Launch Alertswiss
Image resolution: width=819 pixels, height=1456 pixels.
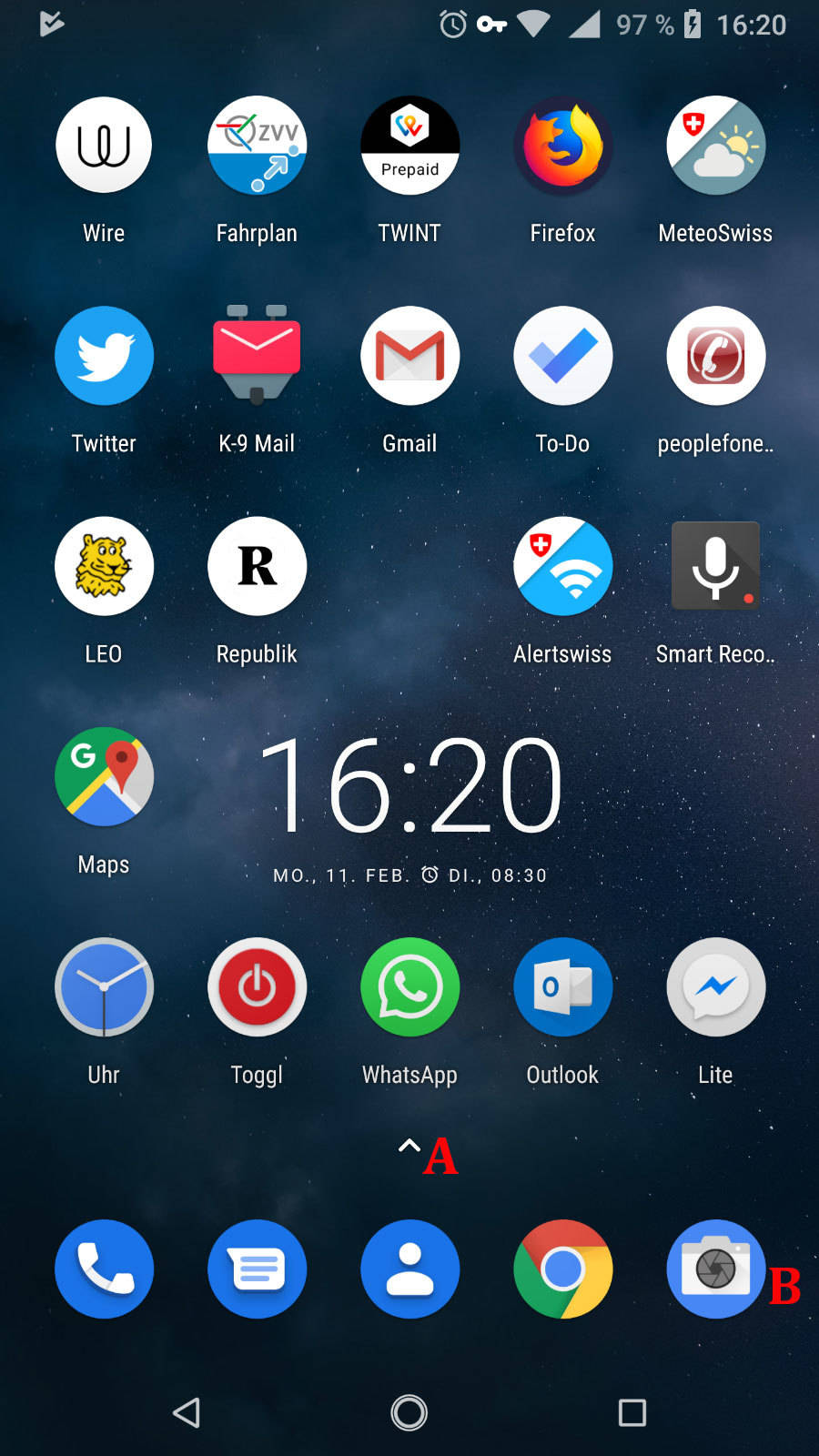coord(562,566)
